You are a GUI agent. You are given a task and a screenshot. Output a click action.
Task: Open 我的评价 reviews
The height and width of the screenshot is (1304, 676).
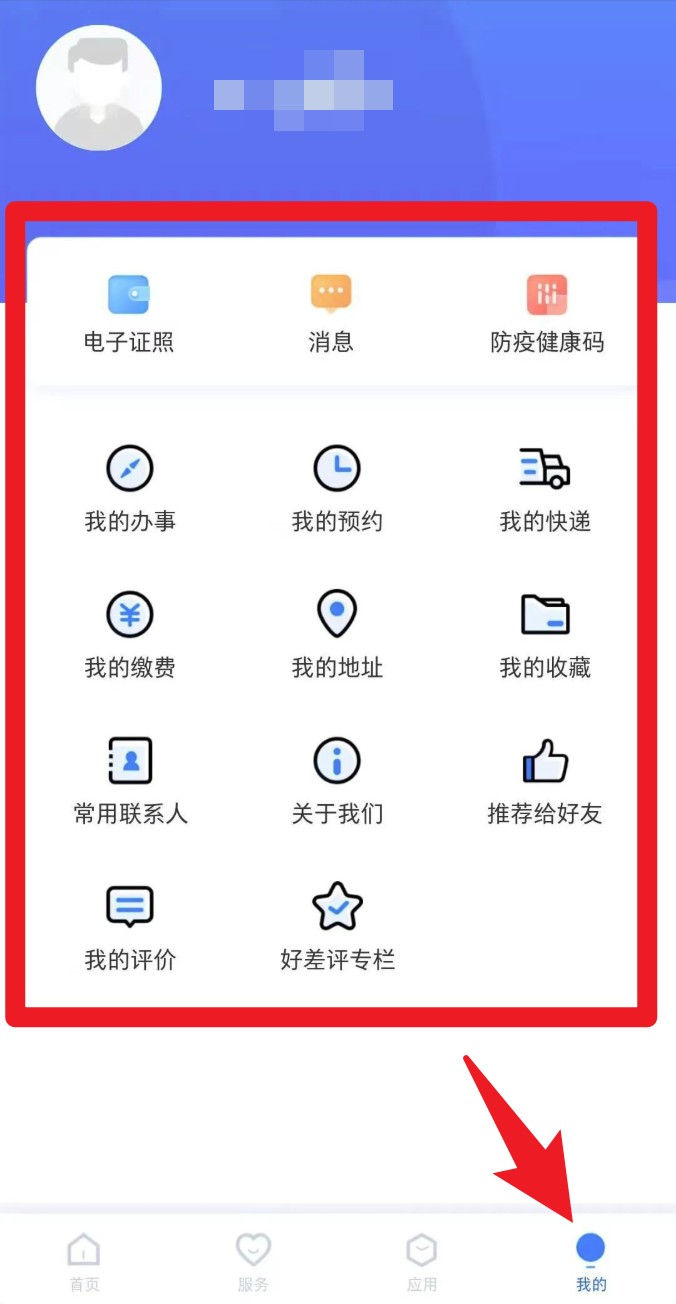point(130,927)
